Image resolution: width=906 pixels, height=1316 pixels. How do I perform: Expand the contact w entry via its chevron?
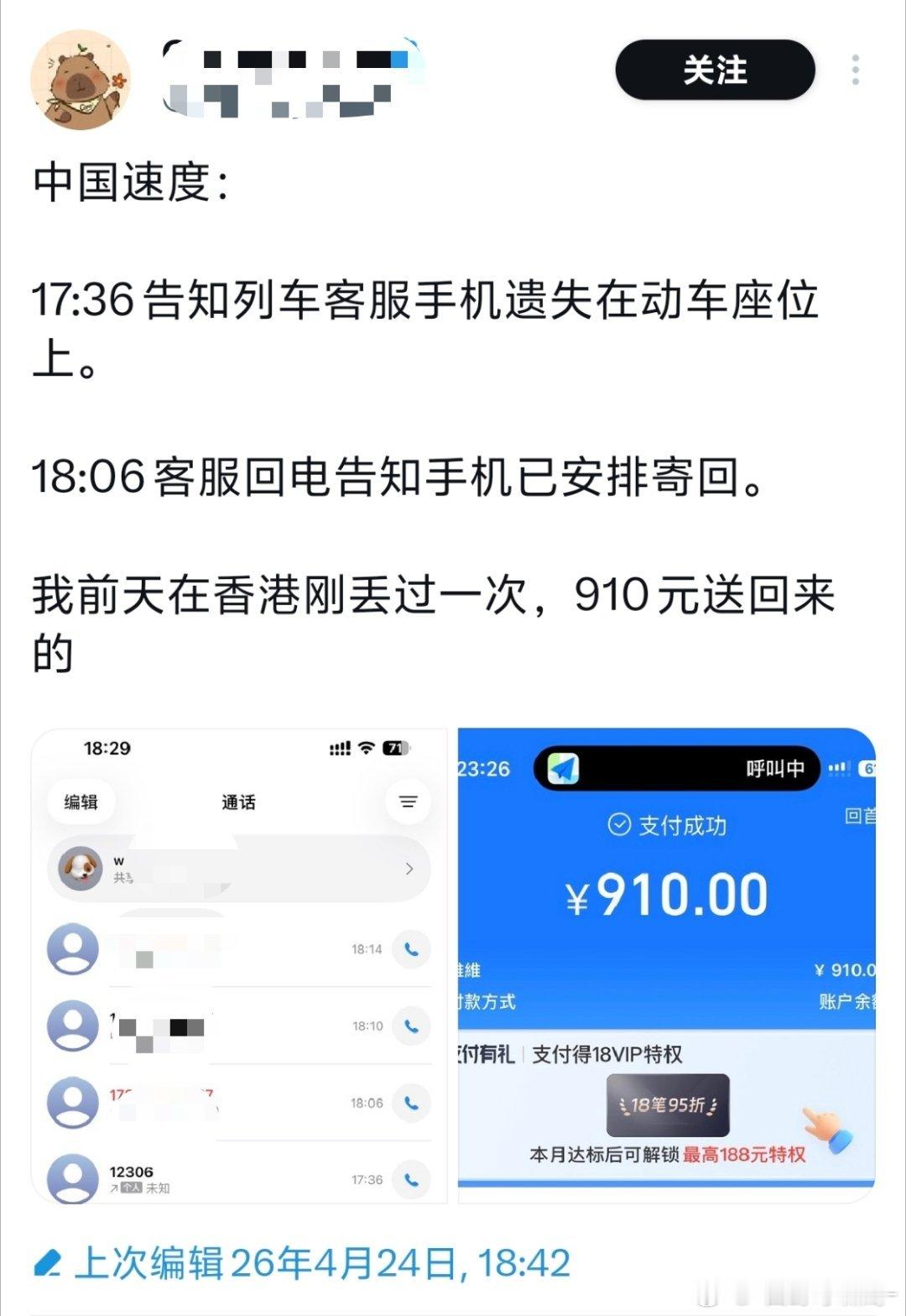[x=409, y=869]
